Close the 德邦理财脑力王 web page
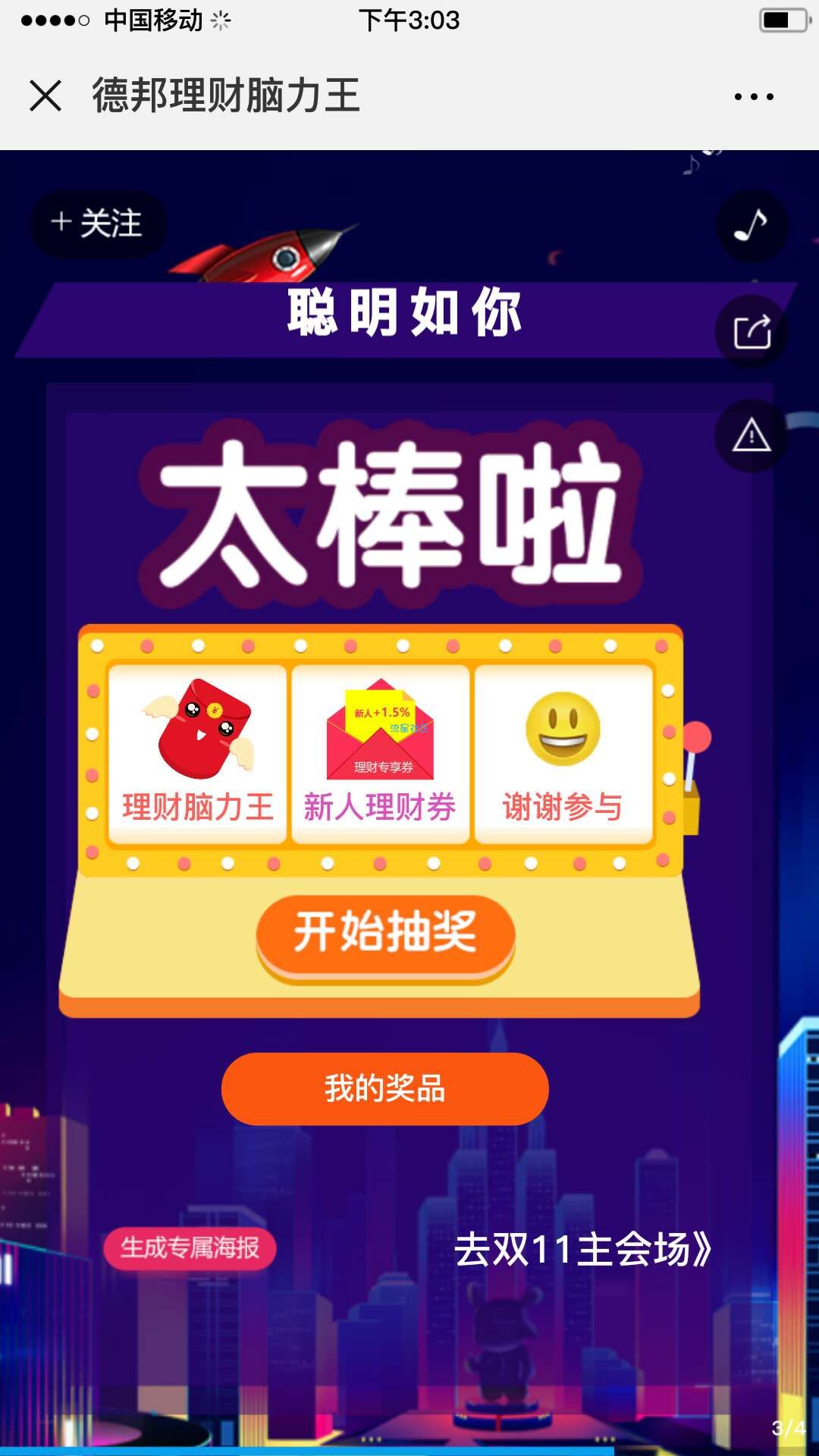Viewport: 819px width, 1456px height. tap(45, 96)
